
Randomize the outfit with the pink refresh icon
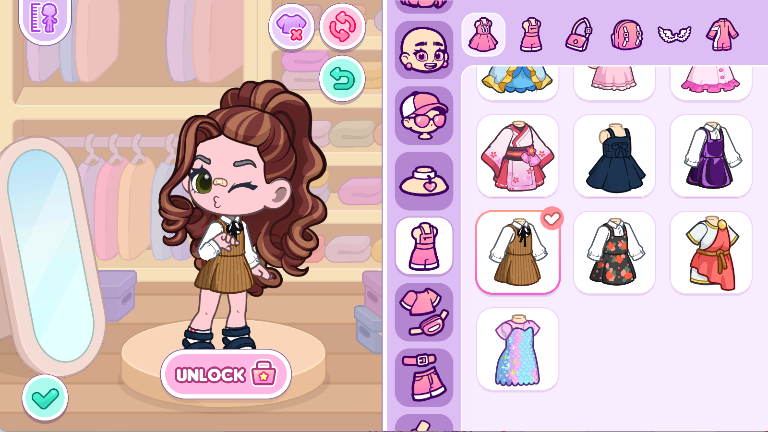pos(342,27)
